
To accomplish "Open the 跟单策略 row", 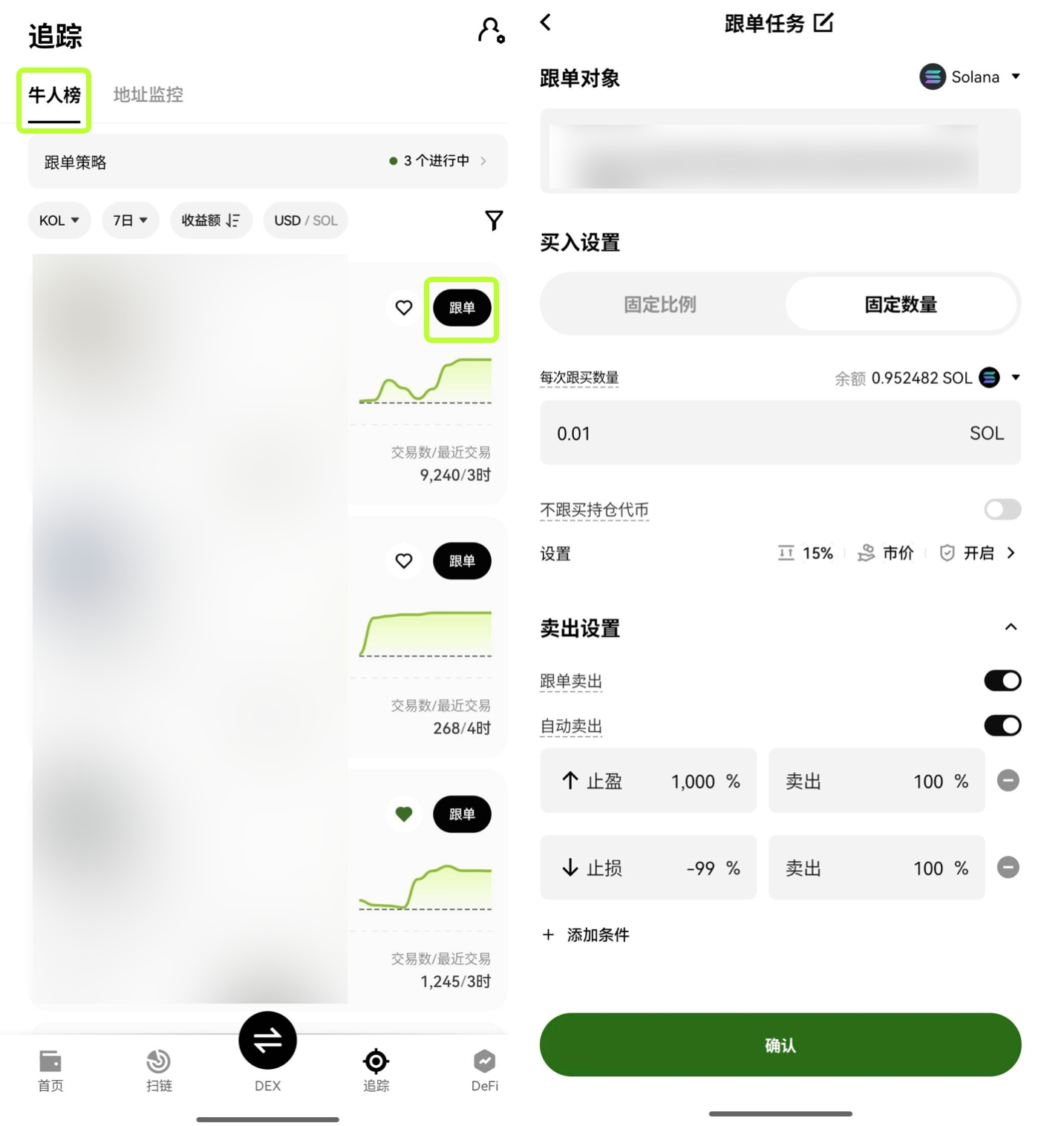I will point(267,161).
